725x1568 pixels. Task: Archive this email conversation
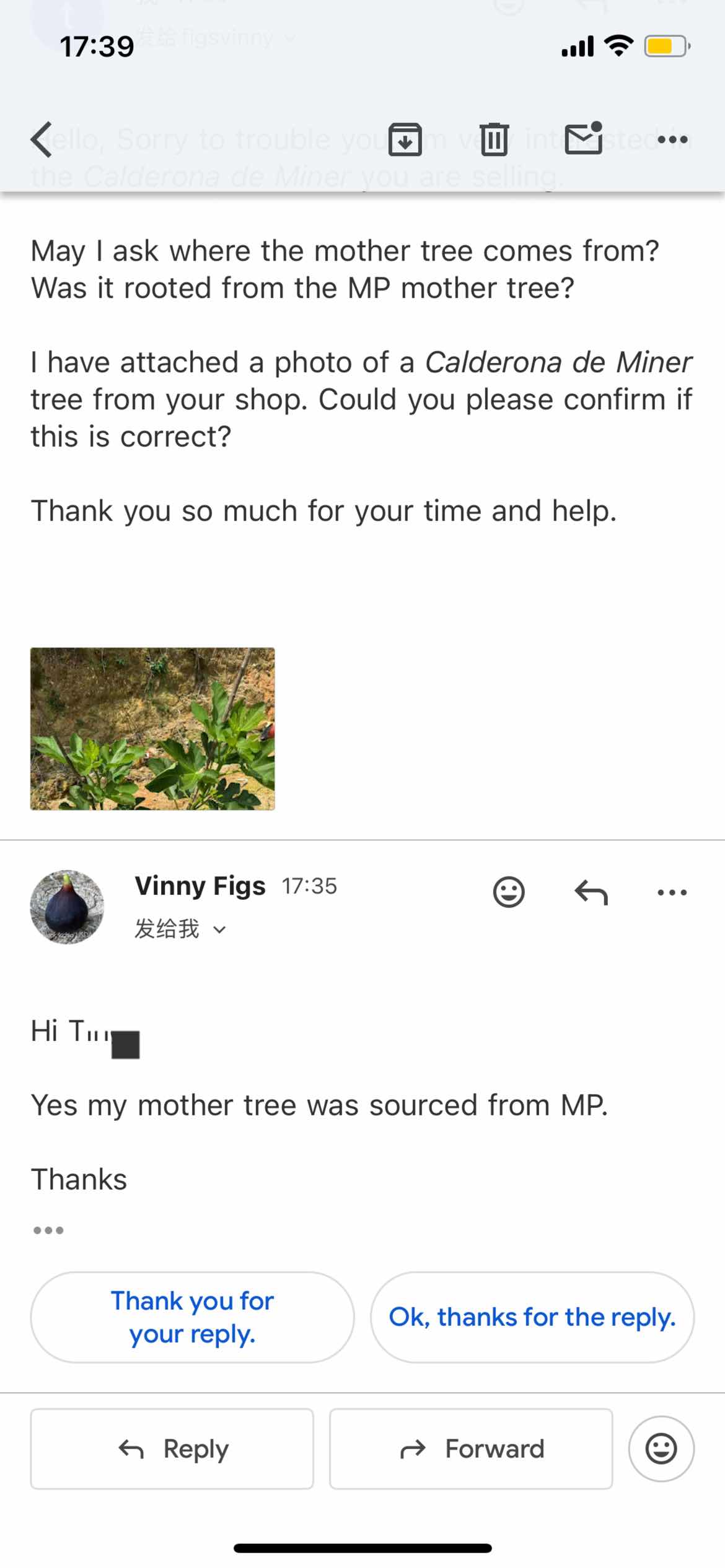405,139
